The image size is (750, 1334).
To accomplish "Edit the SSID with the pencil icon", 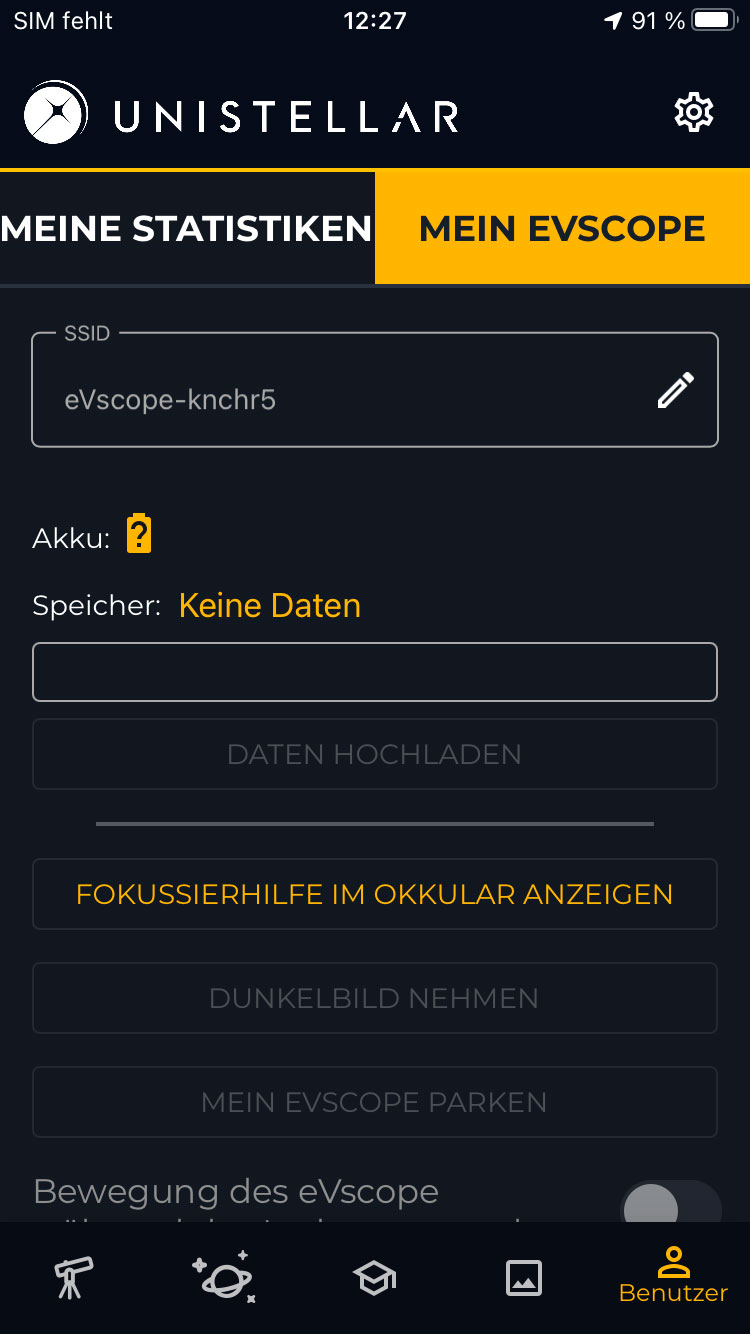I will click(675, 390).
